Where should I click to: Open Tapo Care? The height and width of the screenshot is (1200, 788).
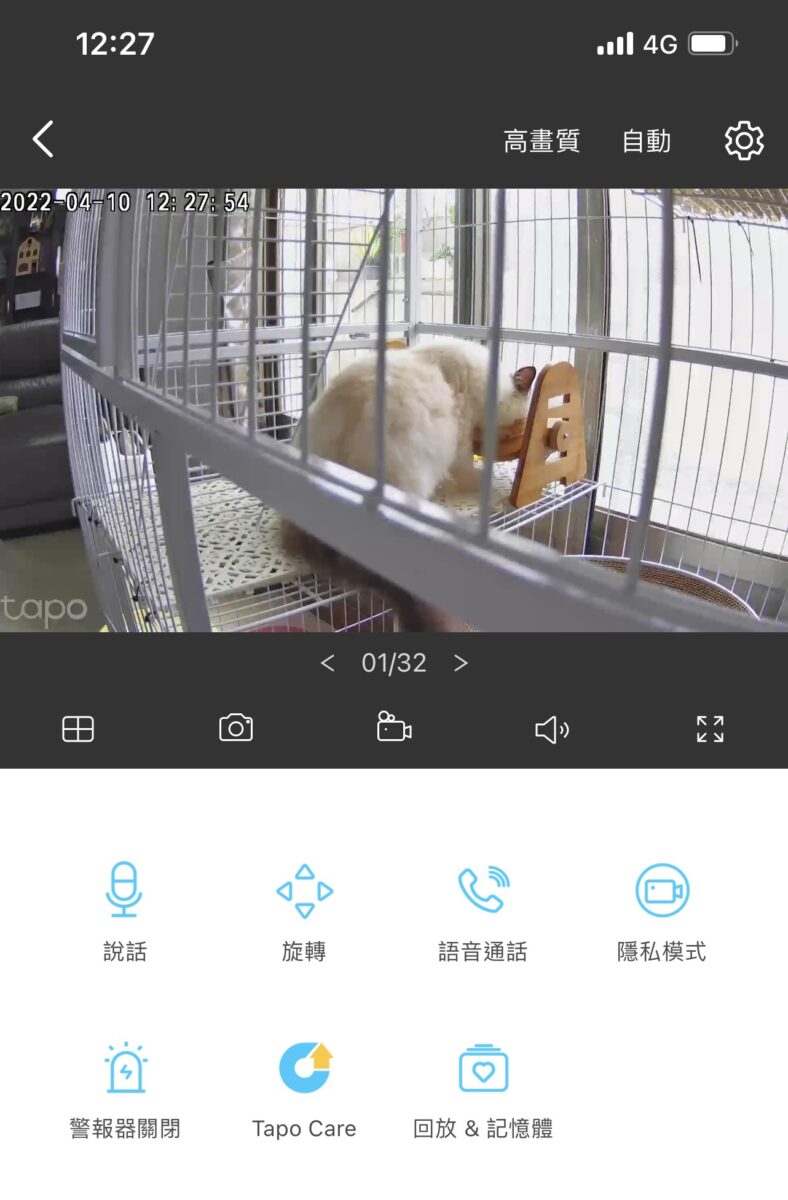304,1086
